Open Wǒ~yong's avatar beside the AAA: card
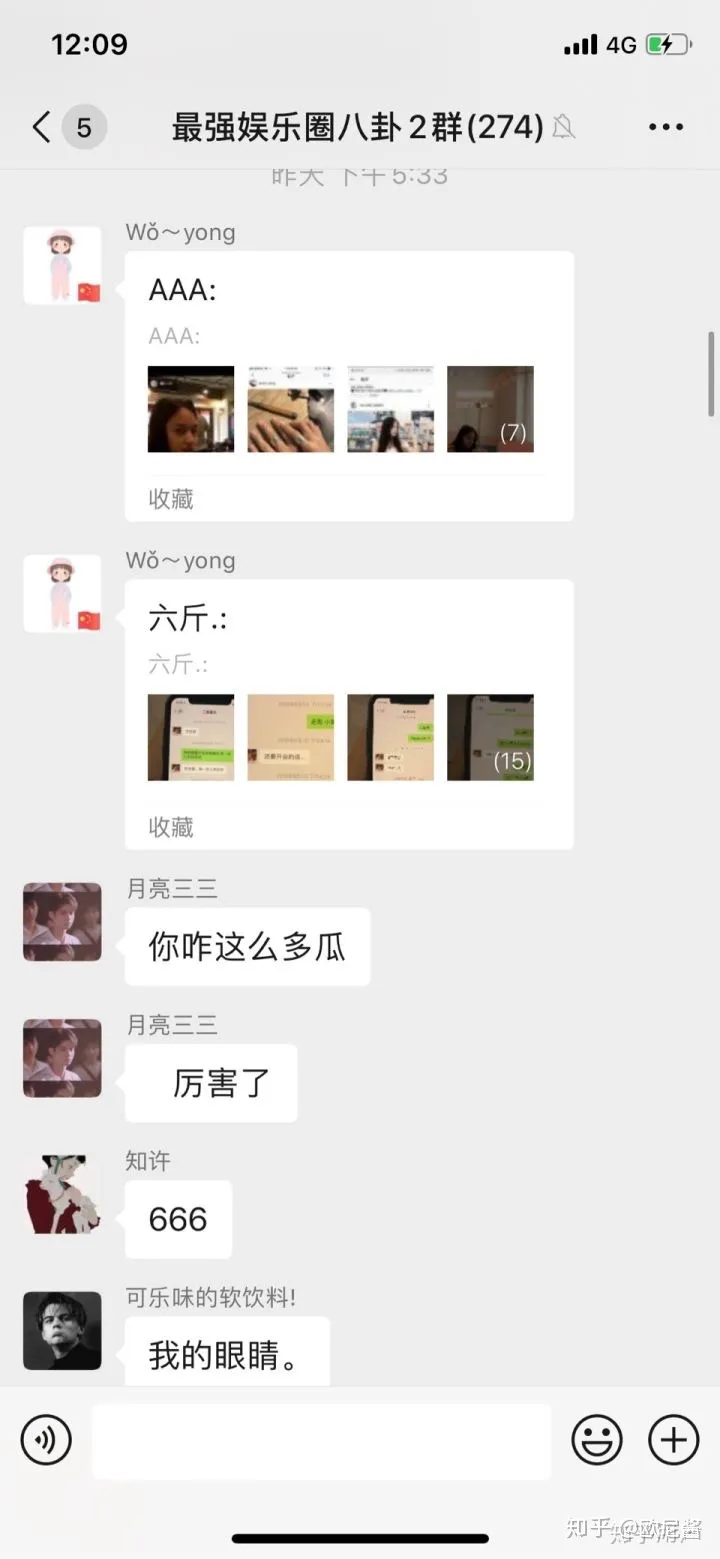This screenshot has height=1559, width=720. click(x=62, y=265)
